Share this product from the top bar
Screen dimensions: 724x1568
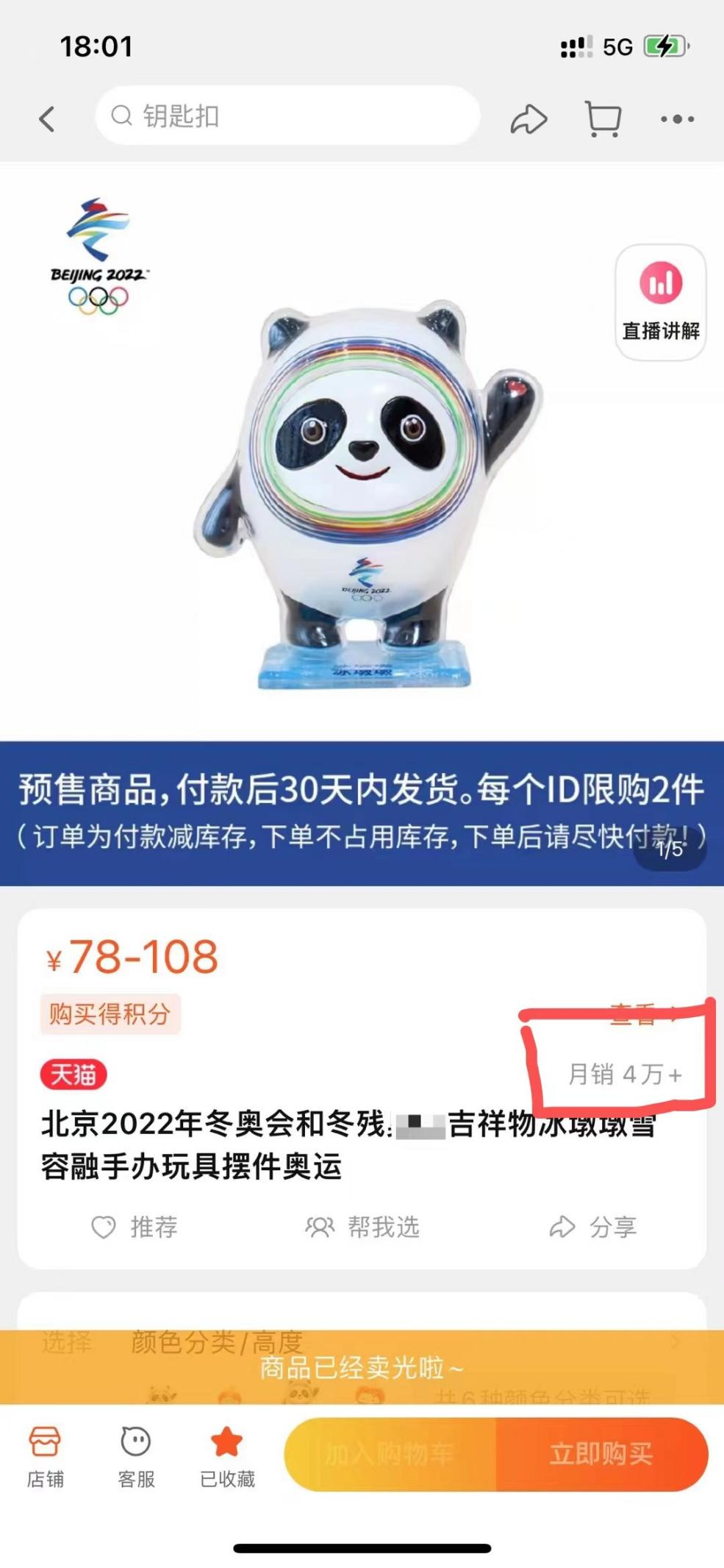click(x=528, y=119)
